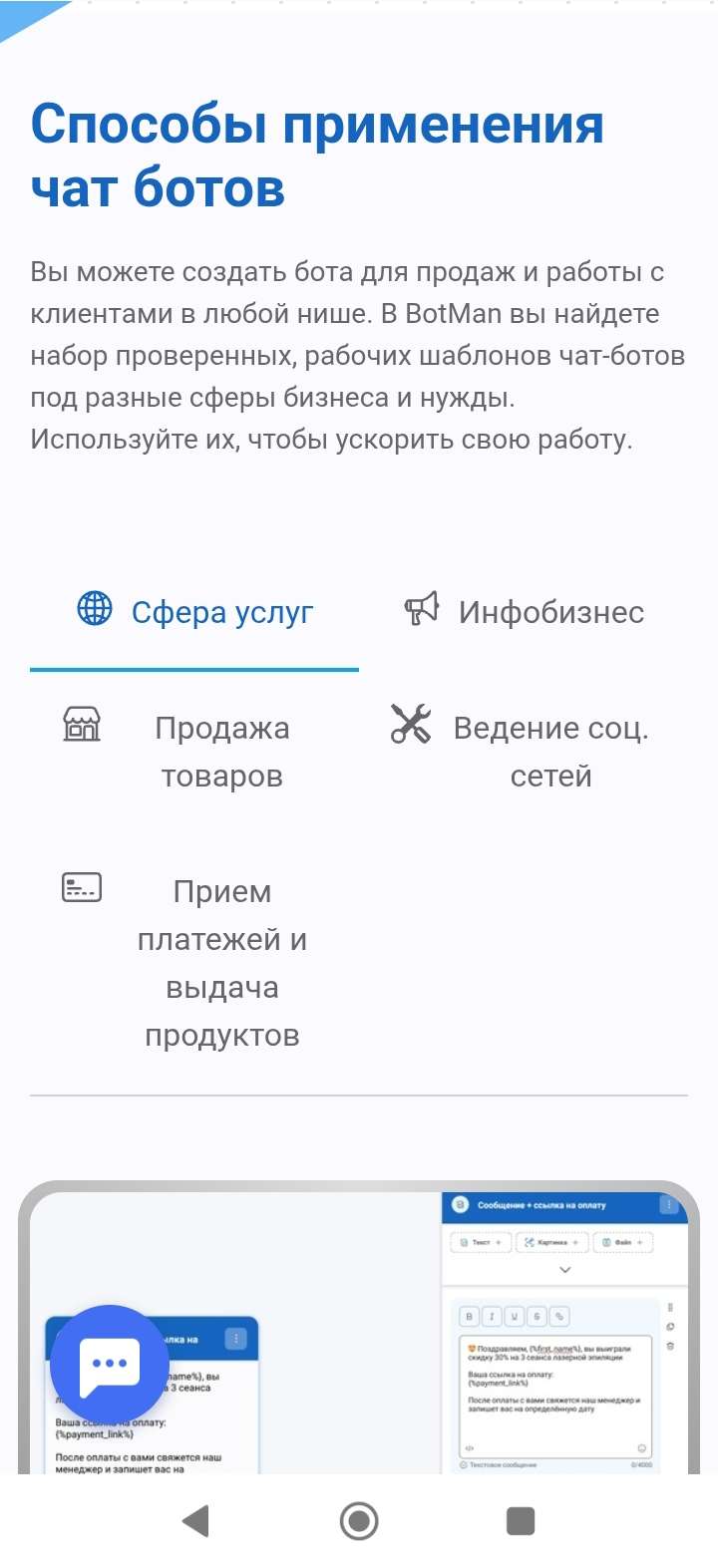718x1568 pixels.
Task: Open the emoji picker in message editor
Action: click(640, 1446)
